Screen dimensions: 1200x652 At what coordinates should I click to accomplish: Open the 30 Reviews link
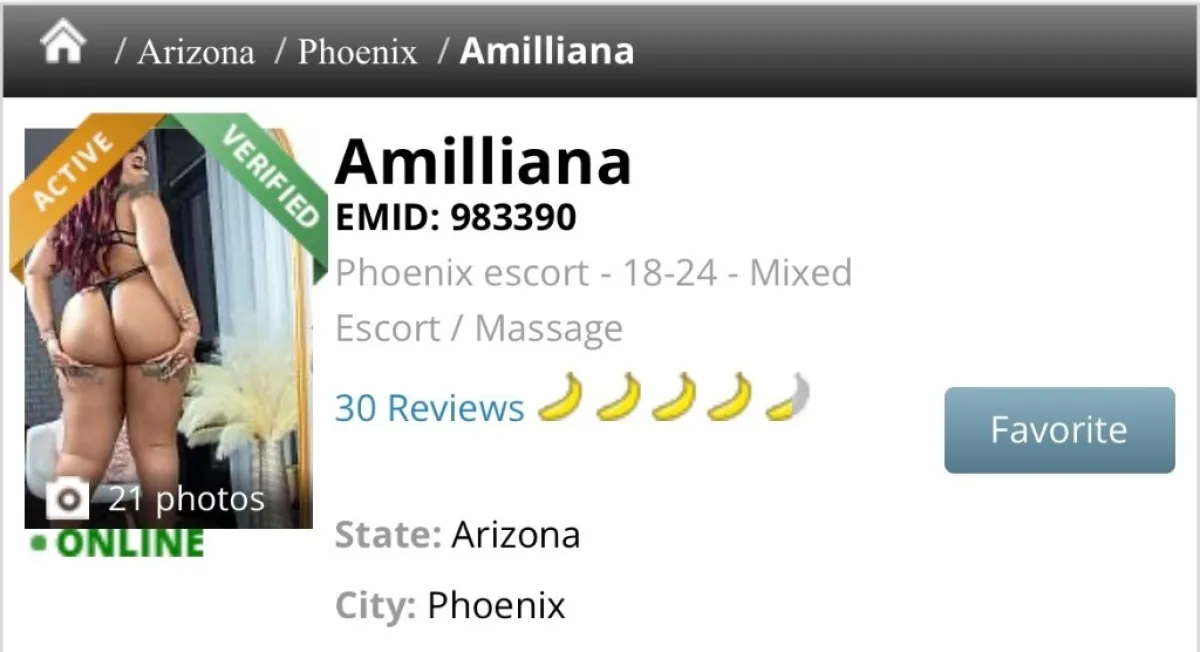pyautogui.click(x=429, y=408)
